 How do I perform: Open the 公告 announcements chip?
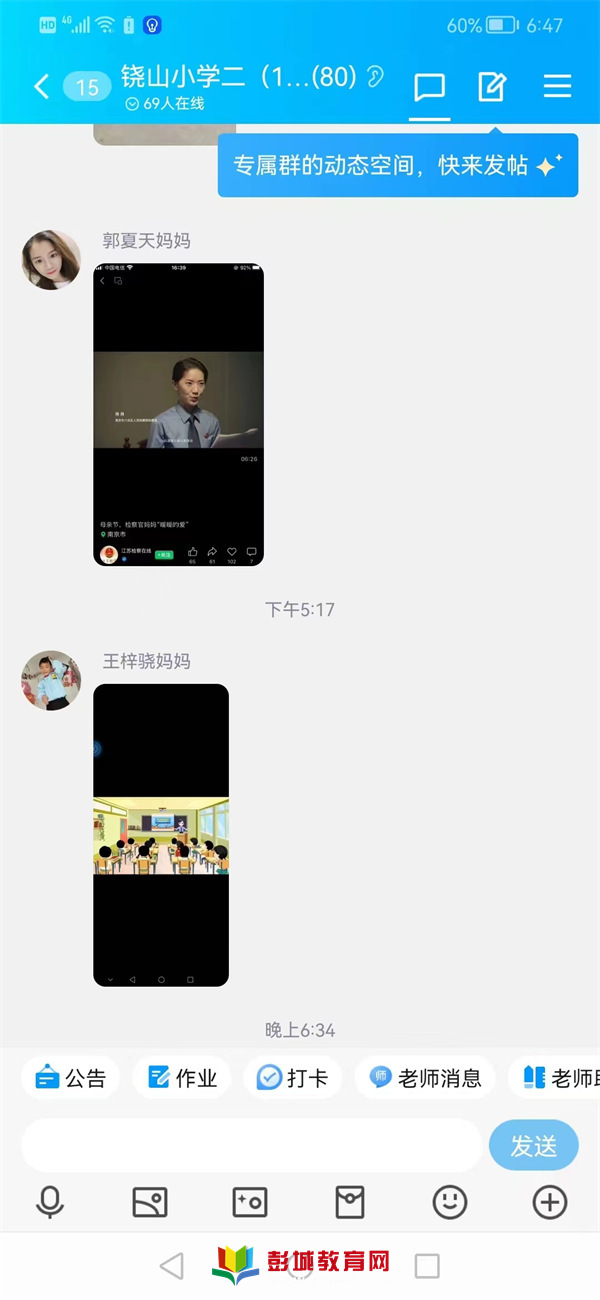[x=71, y=1077]
